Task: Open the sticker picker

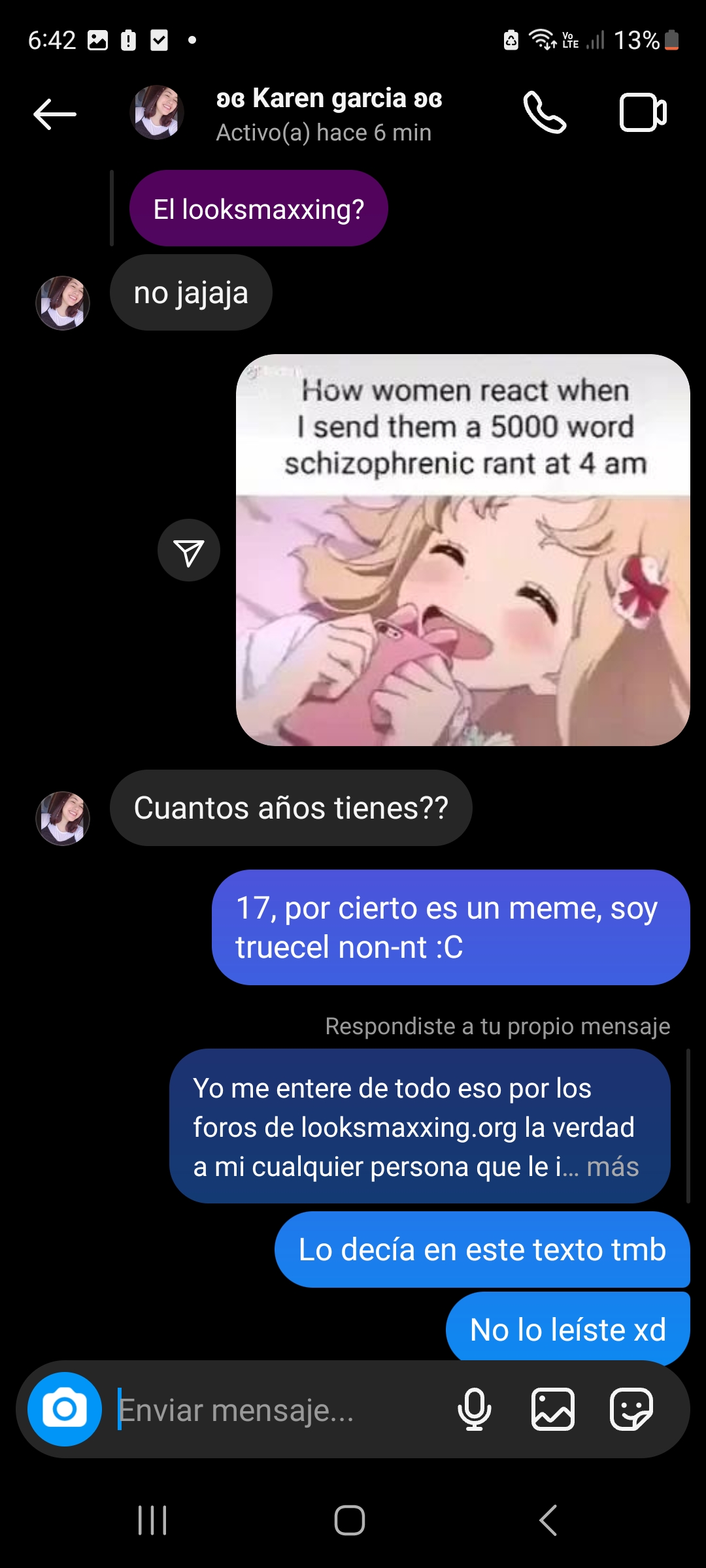Action: 631,1409
